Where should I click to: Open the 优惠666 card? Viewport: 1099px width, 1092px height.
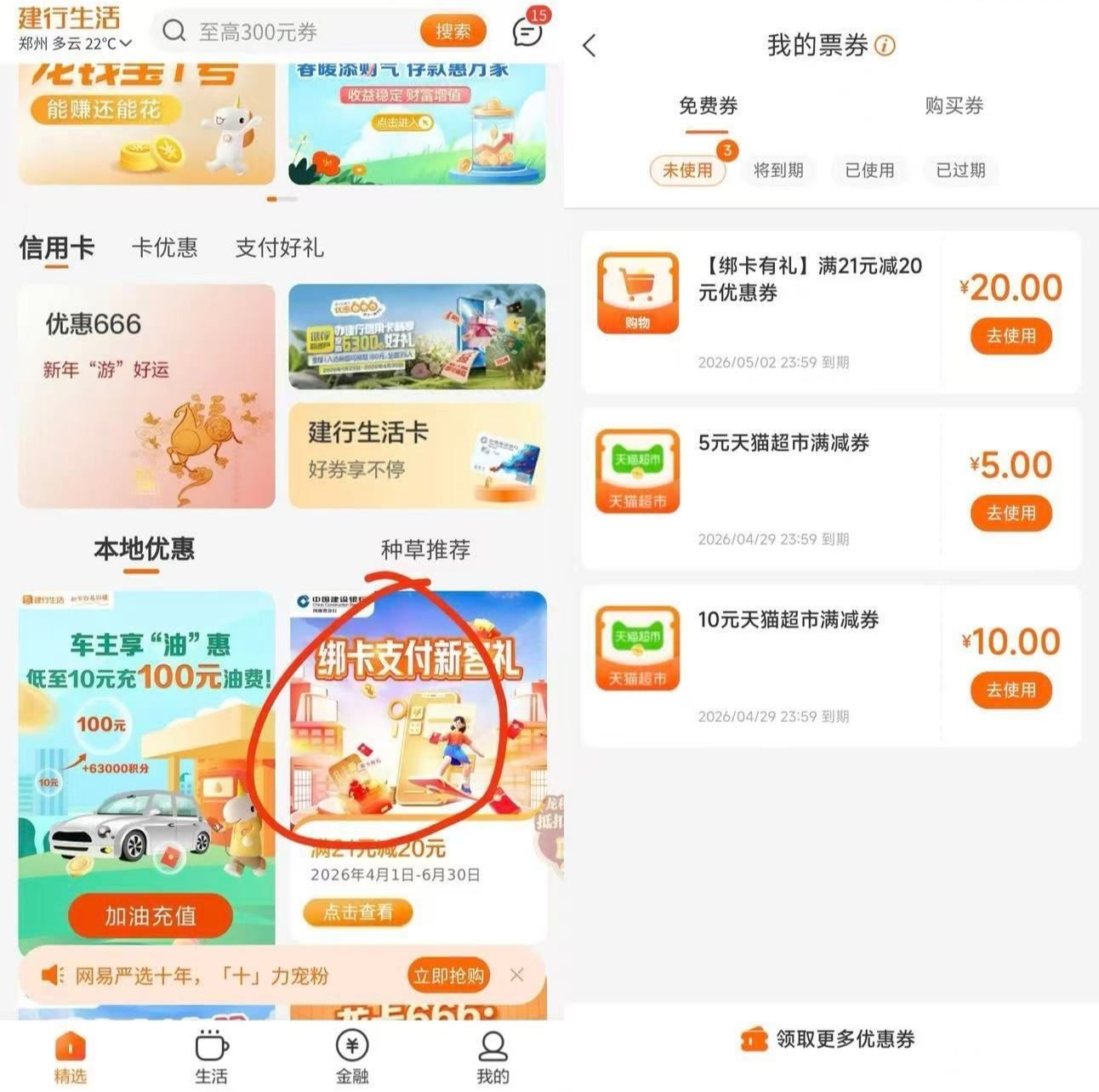[146, 395]
